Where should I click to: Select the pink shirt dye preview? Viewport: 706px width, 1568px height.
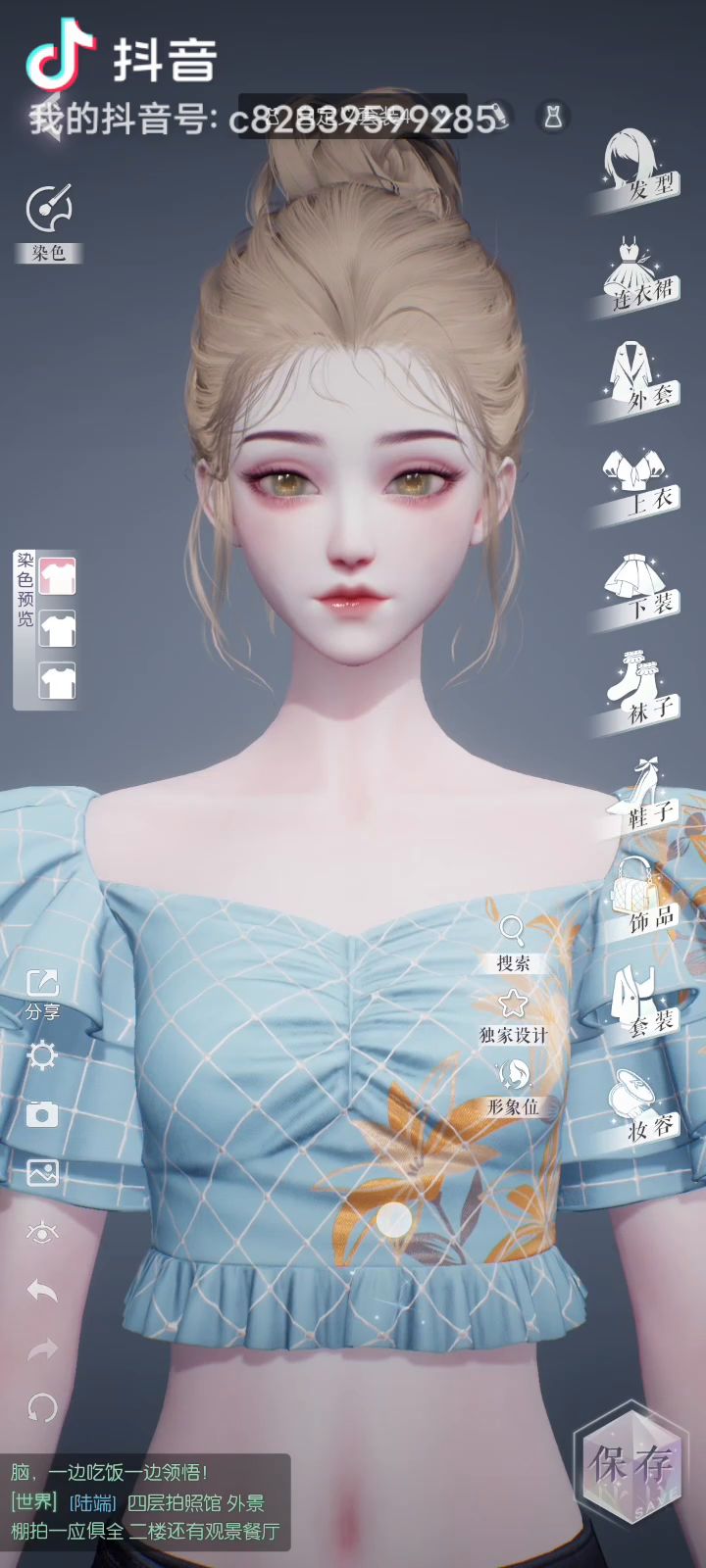point(58,576)
